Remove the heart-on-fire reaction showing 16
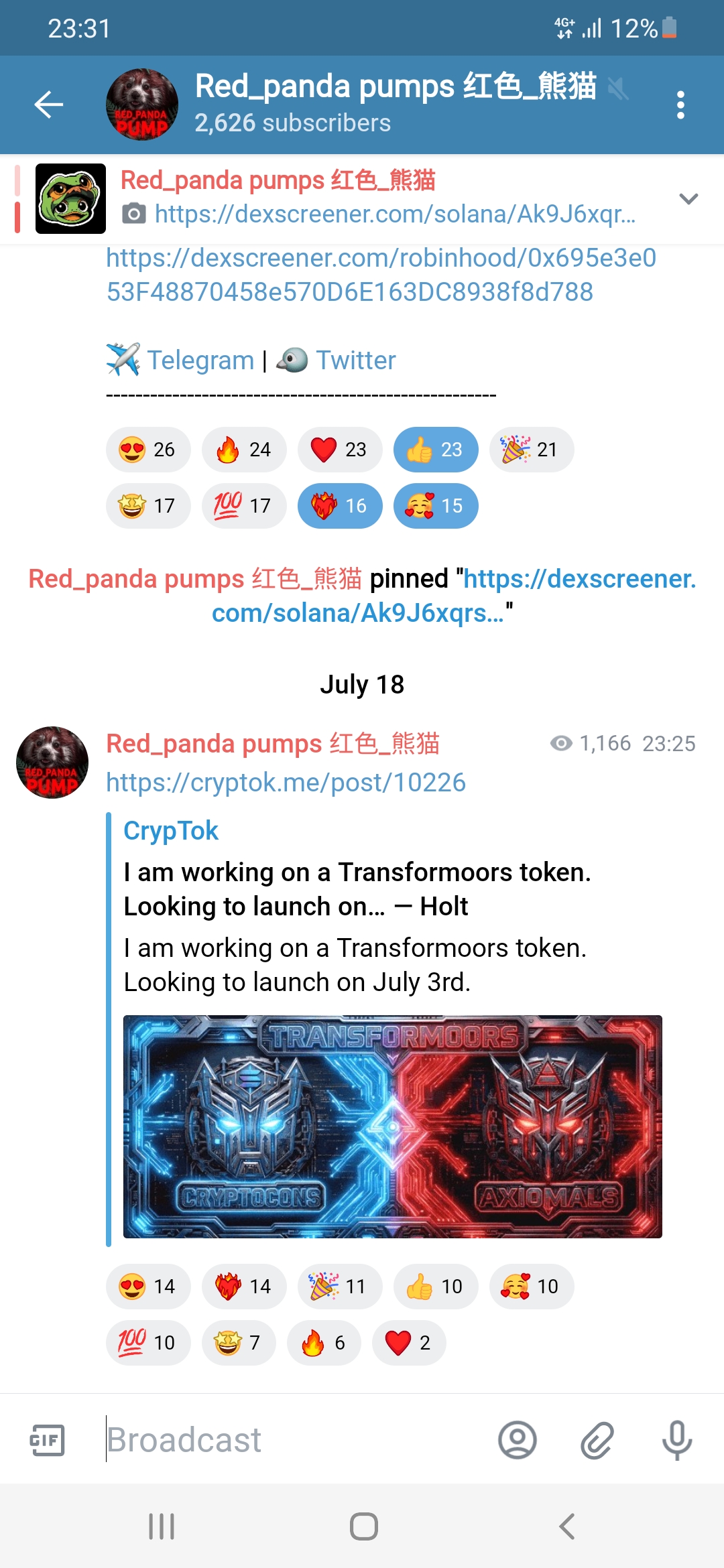724x1568 pixels. pyautogui.click(x=340, y=506)
